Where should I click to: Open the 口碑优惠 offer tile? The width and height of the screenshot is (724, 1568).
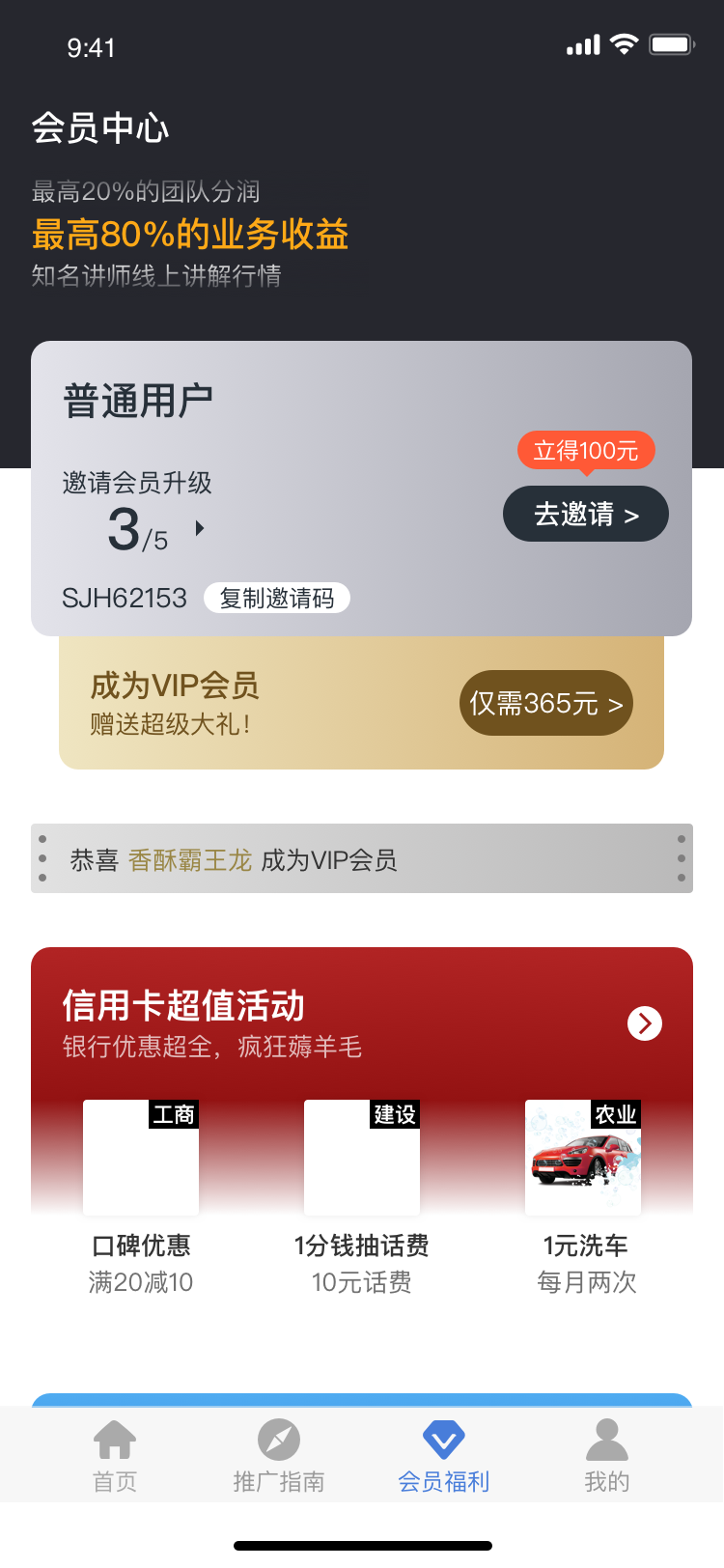click(141, 1197)
